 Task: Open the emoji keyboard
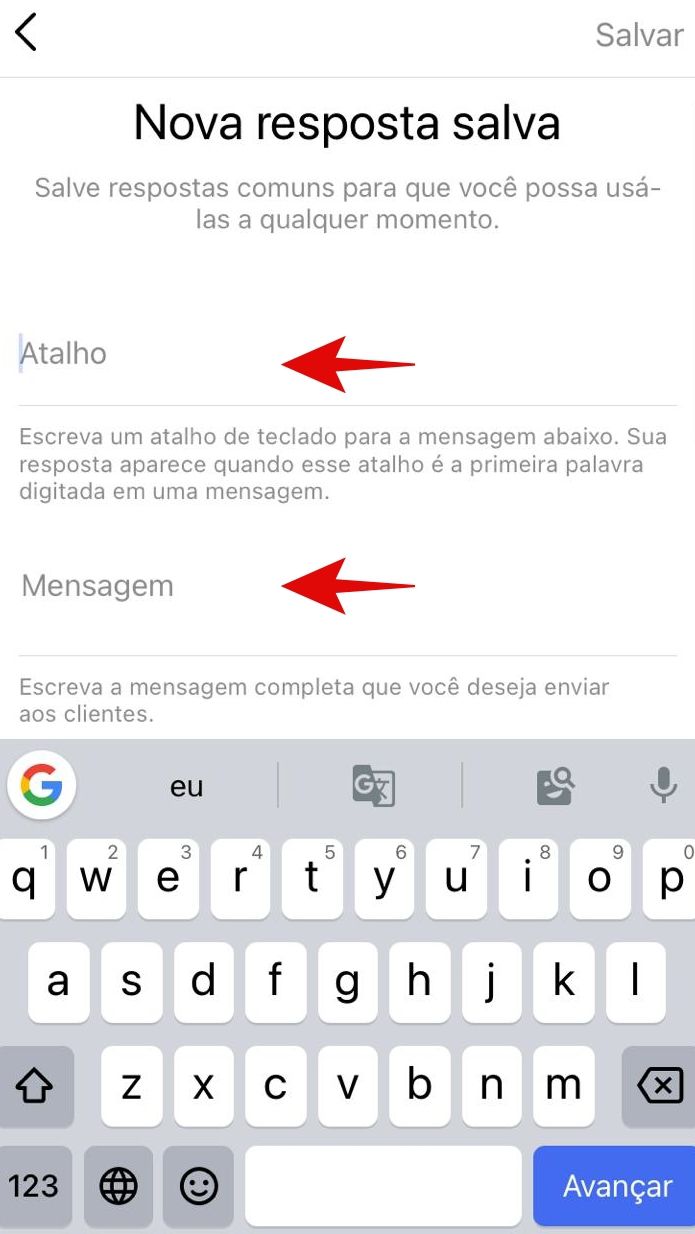click(199, 1186)
